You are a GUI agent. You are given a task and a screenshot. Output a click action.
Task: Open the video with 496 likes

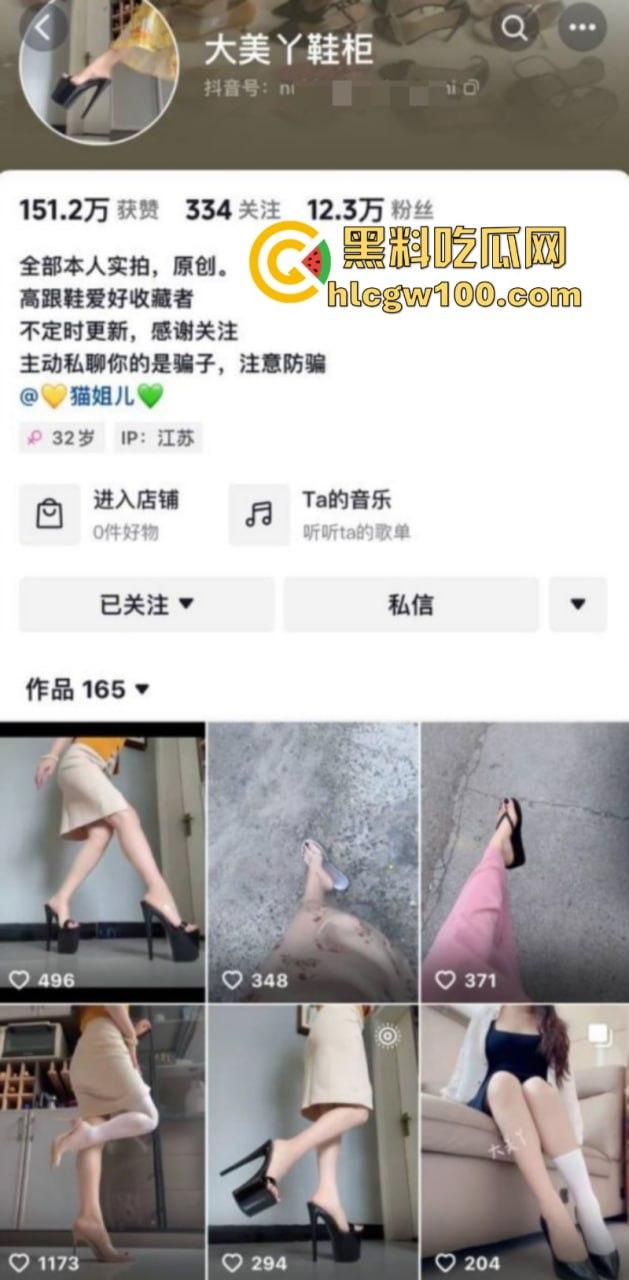tap(102, 860)
